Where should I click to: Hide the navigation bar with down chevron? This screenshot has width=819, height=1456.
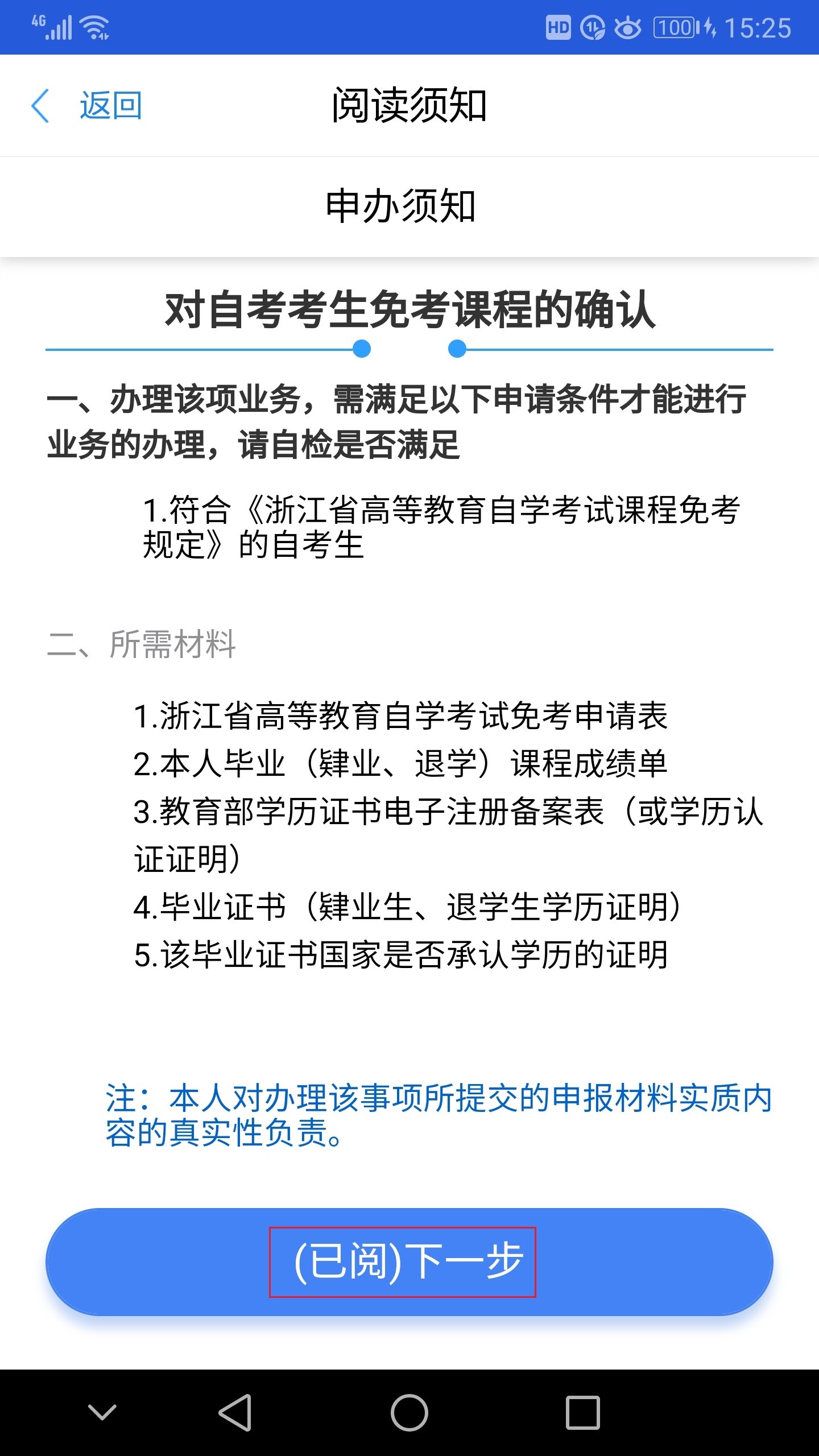pos(102,1412)
